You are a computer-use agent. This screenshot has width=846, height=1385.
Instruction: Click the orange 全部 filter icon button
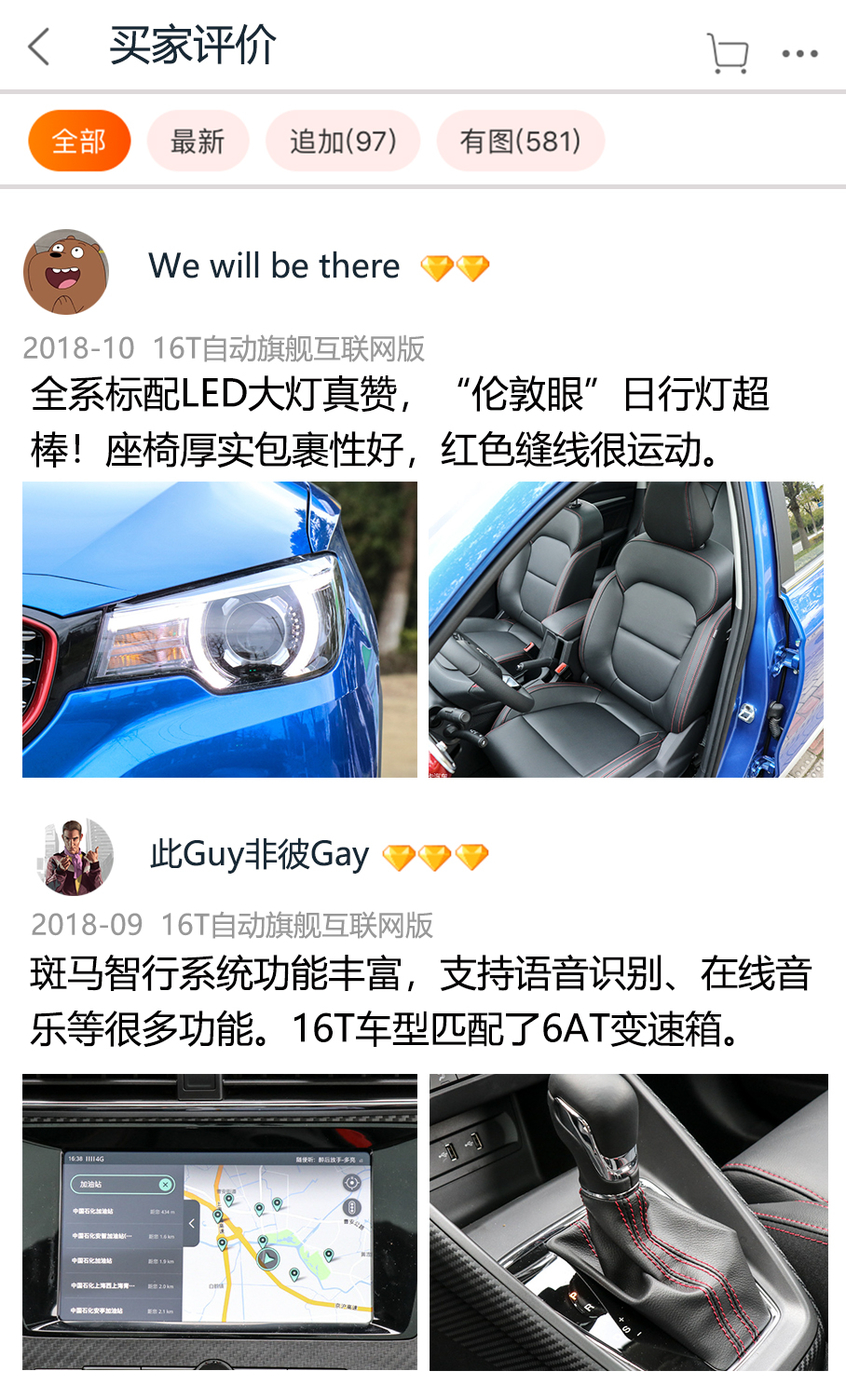point(78,140)
